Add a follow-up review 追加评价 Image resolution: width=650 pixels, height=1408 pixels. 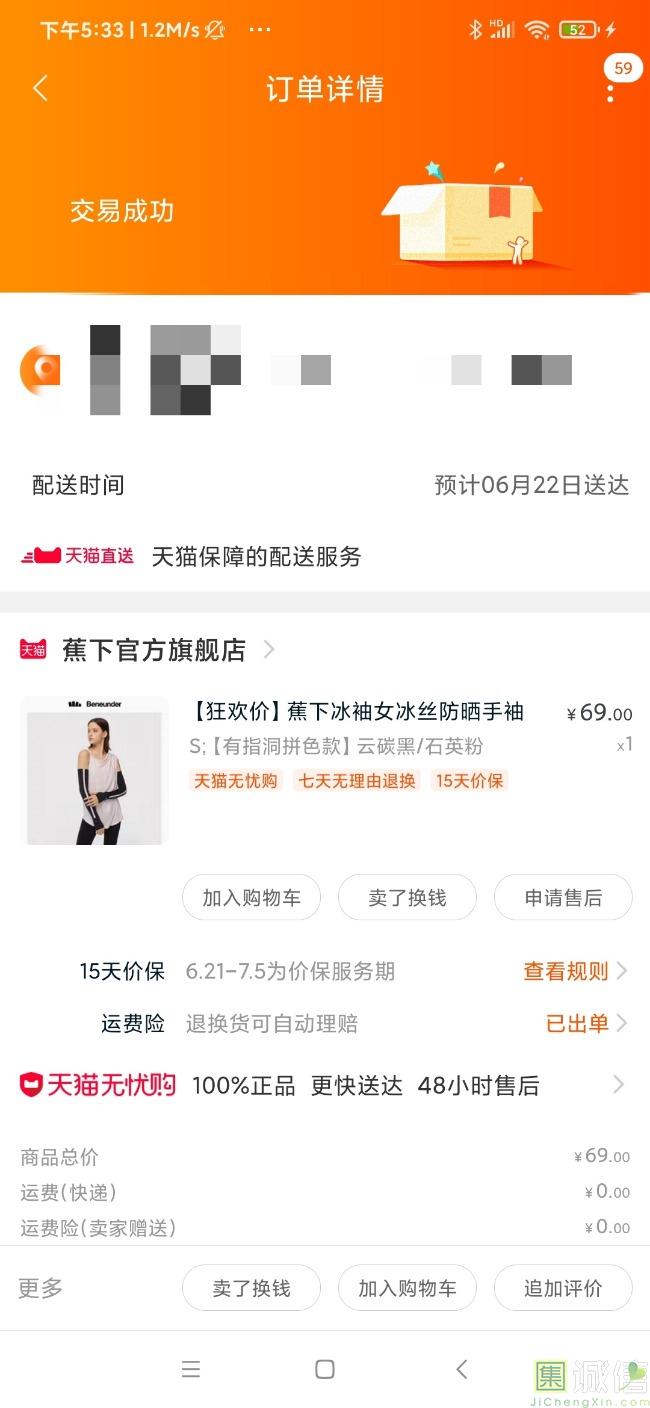tap(563, 1288)
